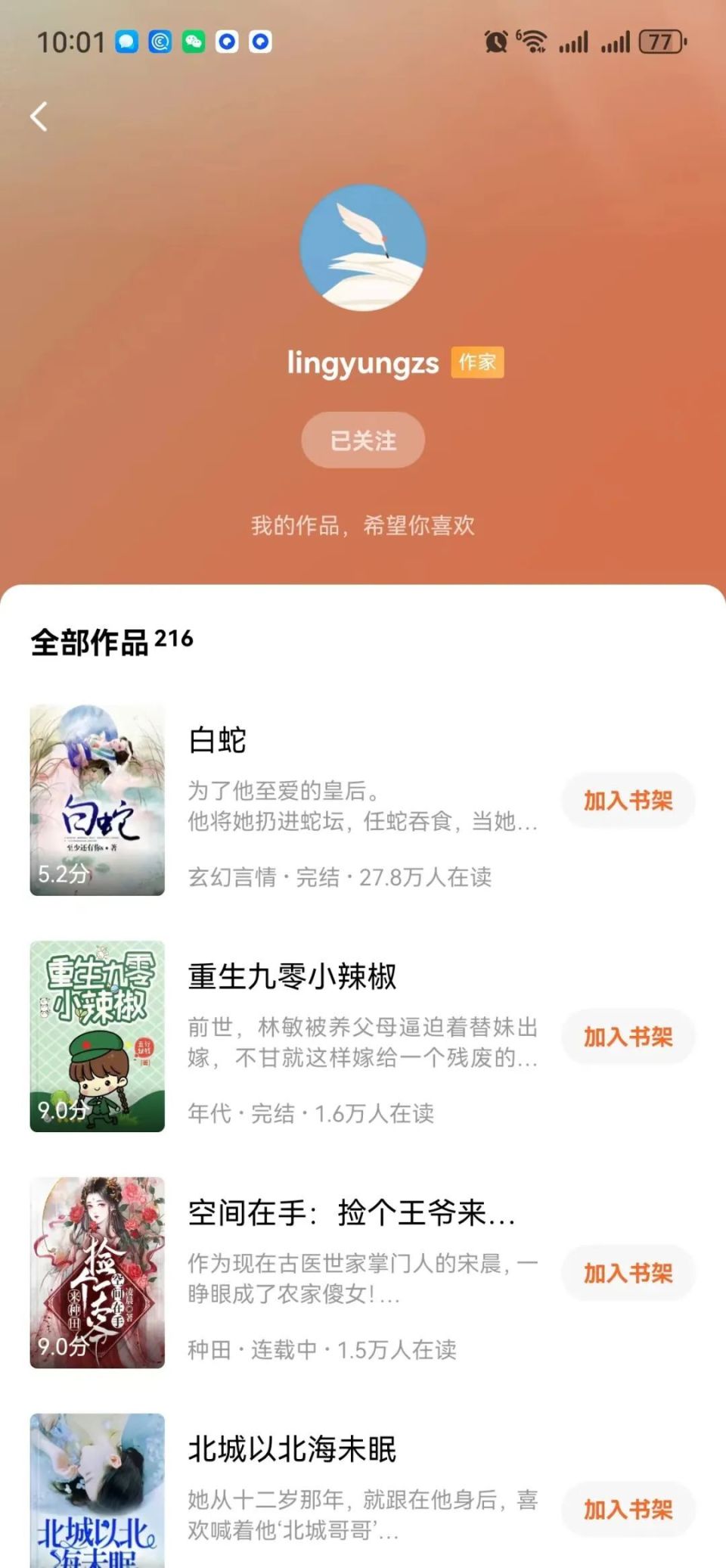Open the 空间在手：捡个王爷来 book

click(x=351, y=1212)
